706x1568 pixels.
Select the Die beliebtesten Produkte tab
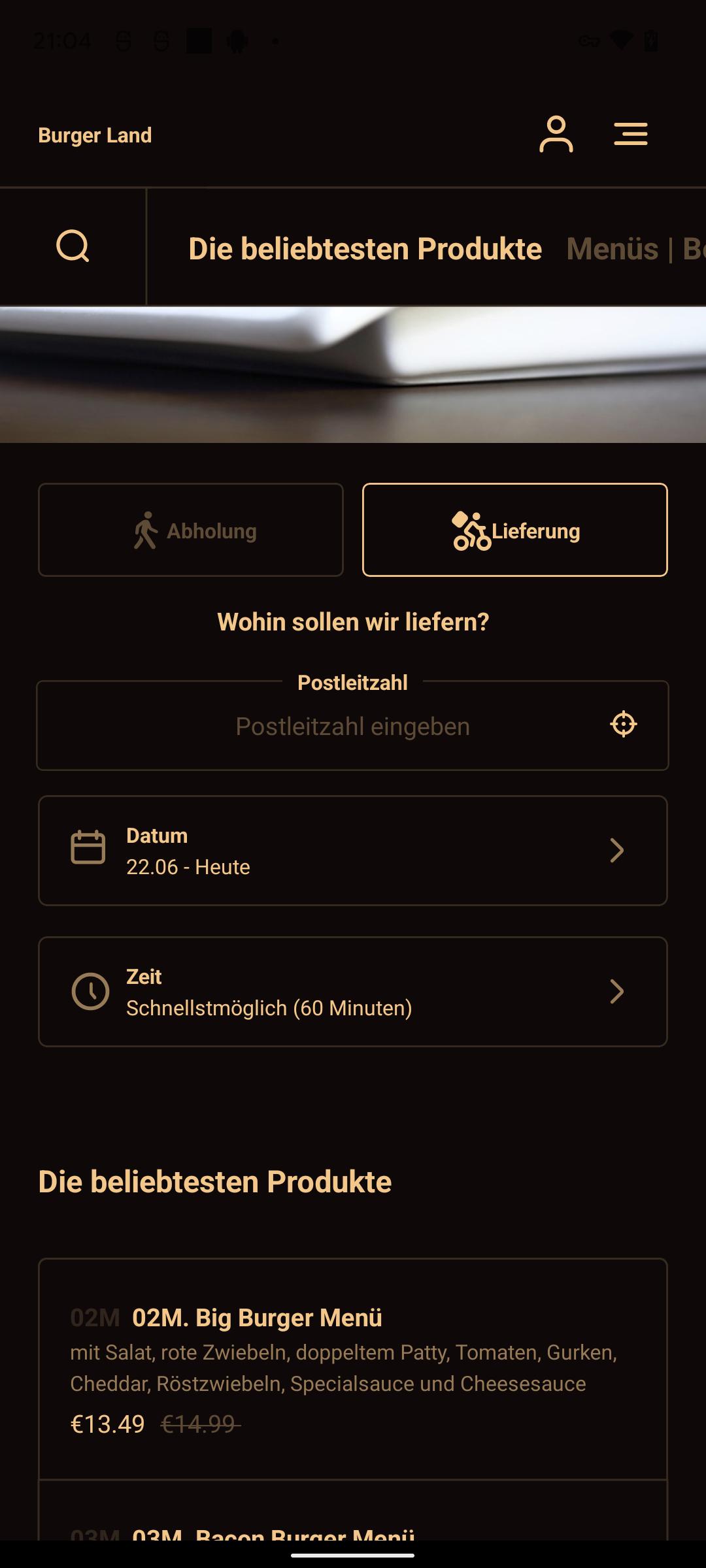point(365,249)
